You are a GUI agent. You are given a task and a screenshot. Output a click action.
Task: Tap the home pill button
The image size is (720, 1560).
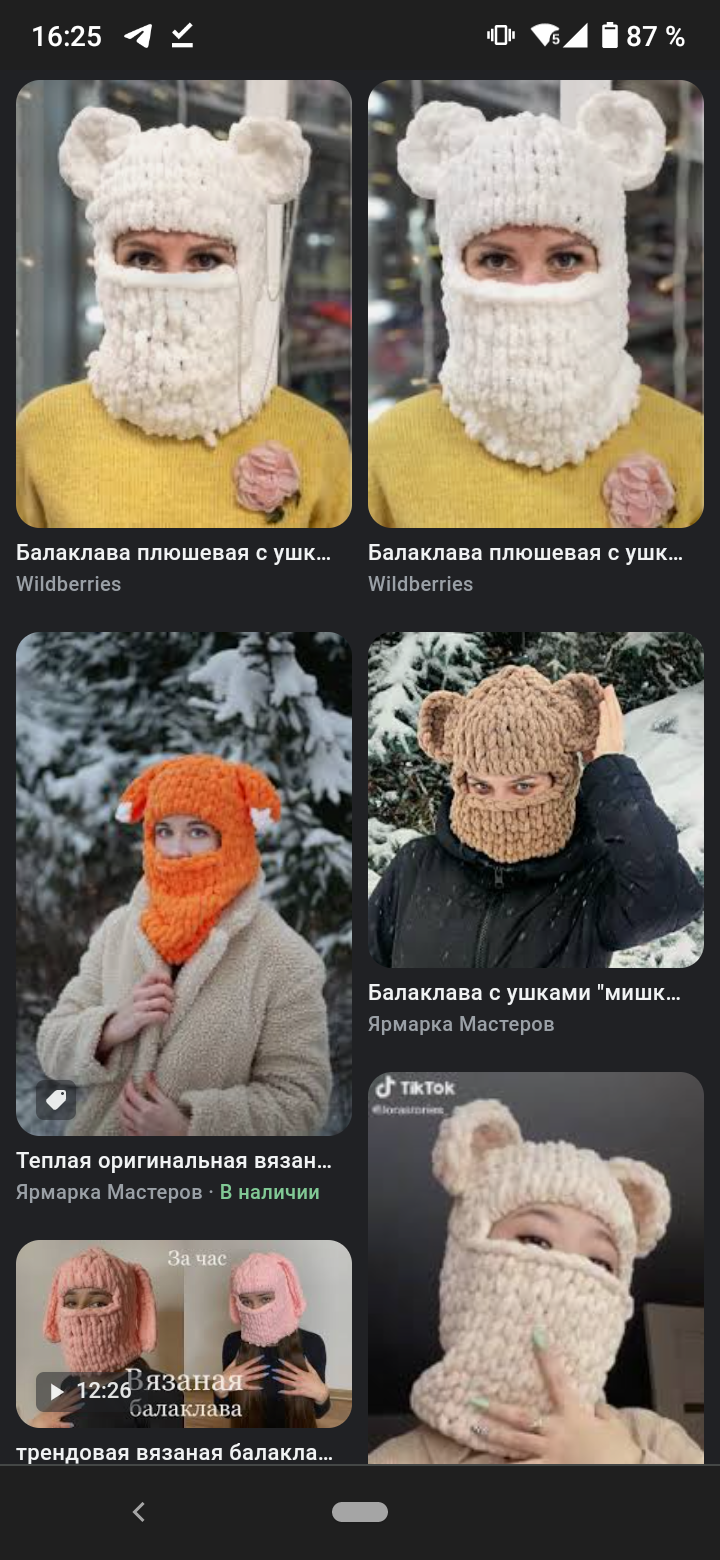click(360, 1512)
